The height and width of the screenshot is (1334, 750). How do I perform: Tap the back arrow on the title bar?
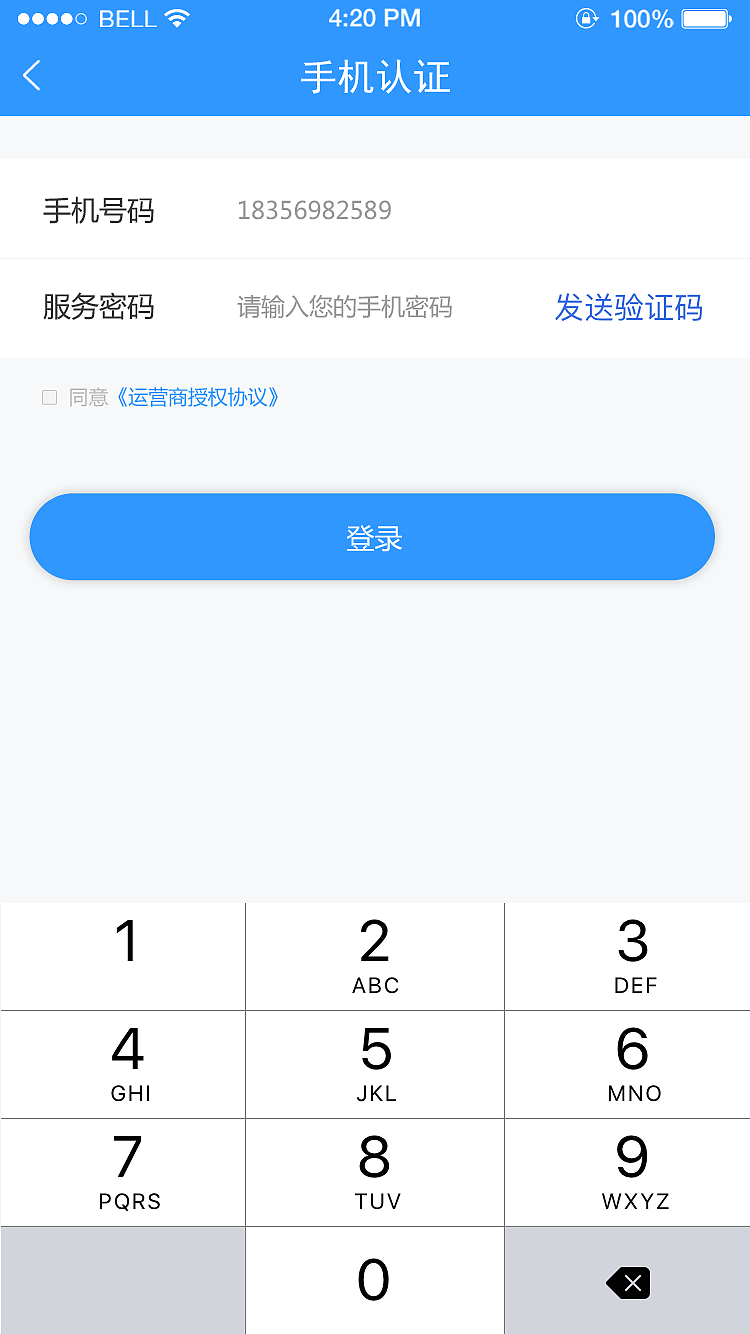click(x=31, y=76)
